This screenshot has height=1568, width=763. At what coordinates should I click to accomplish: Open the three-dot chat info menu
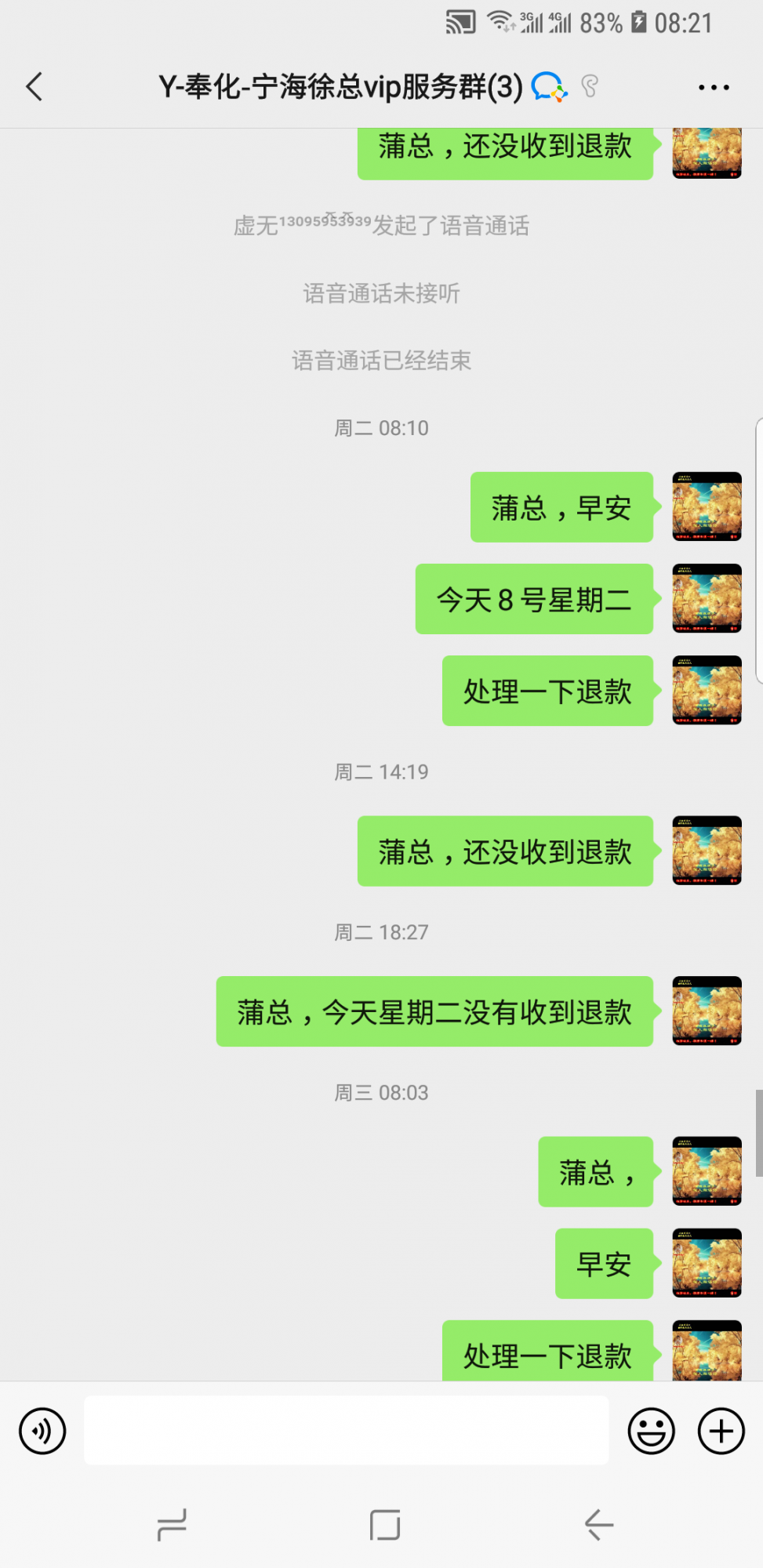[714, 87]
